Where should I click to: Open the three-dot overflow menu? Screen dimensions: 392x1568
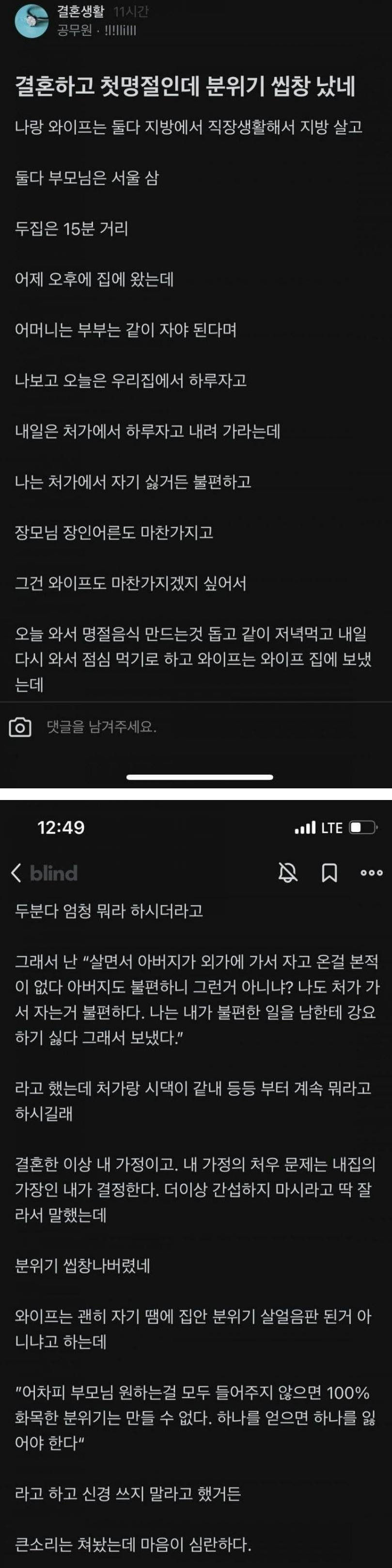pos(371,873)
